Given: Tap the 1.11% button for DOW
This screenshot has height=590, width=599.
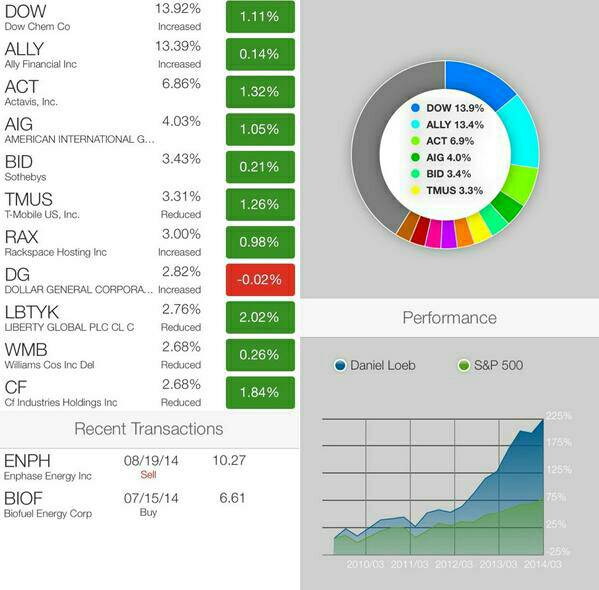Looking at the screenshot, I should pos(260,16).
